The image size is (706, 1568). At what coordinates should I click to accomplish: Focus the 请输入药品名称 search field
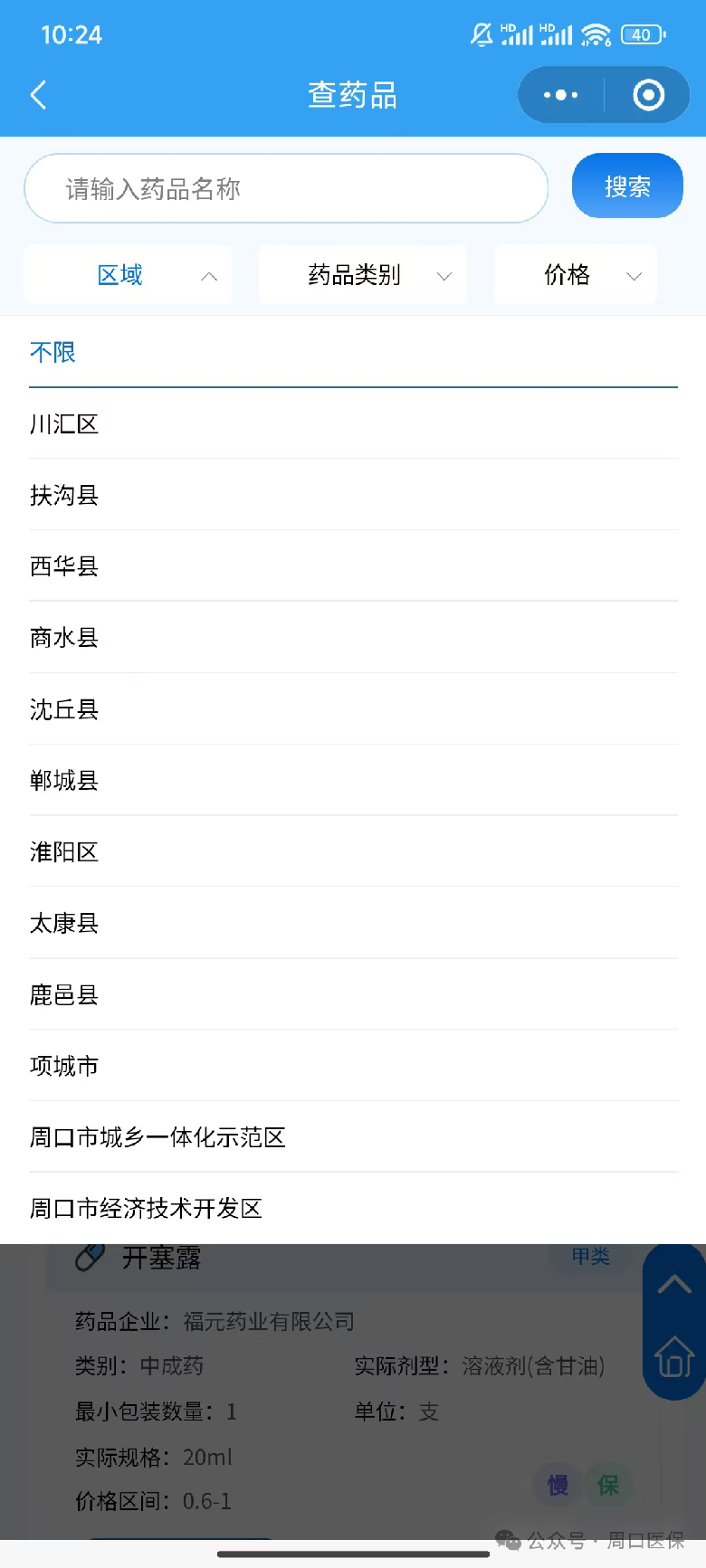pos(286,188)
